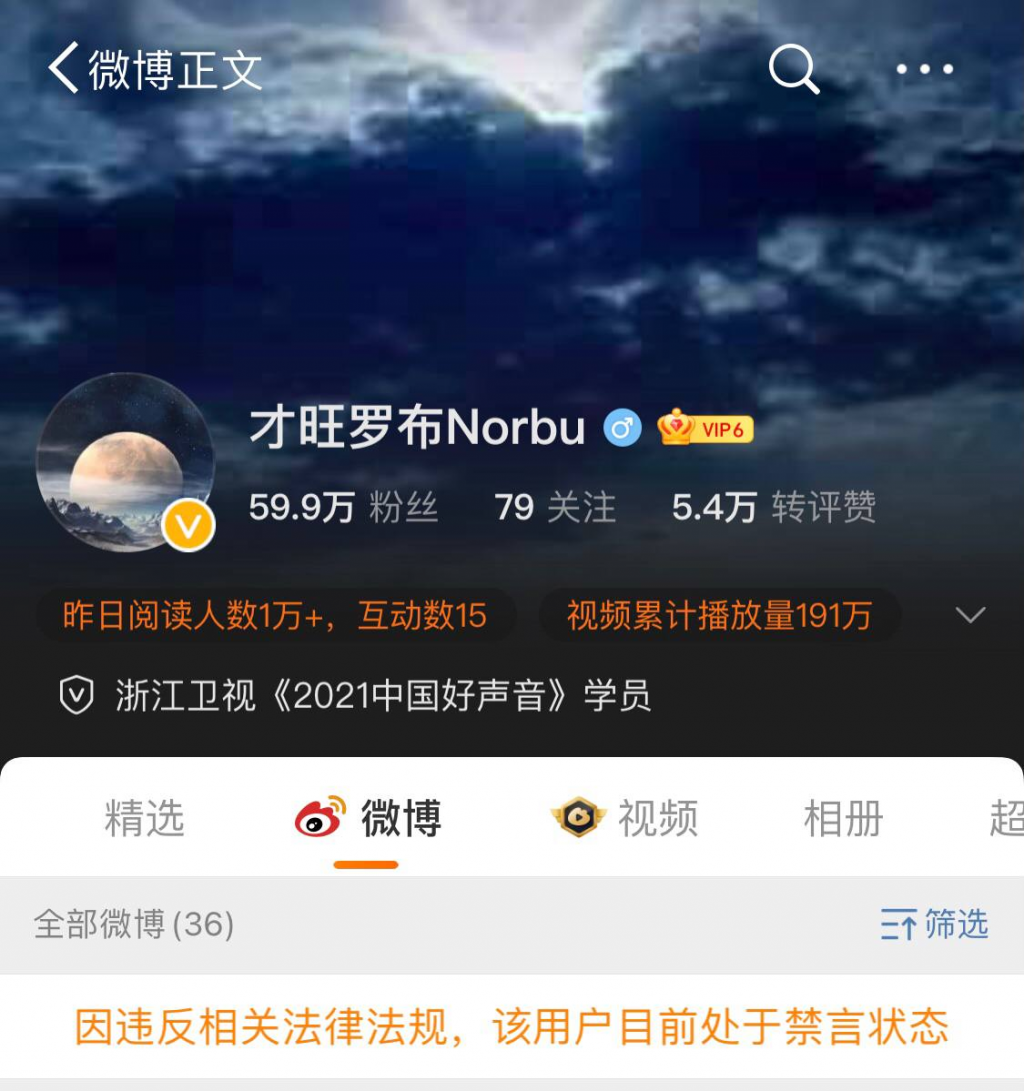Viewport: 1024px width, 1091px height.
Task: View 5.4万 转评赞 details
Action: click(x=773, y=508)
